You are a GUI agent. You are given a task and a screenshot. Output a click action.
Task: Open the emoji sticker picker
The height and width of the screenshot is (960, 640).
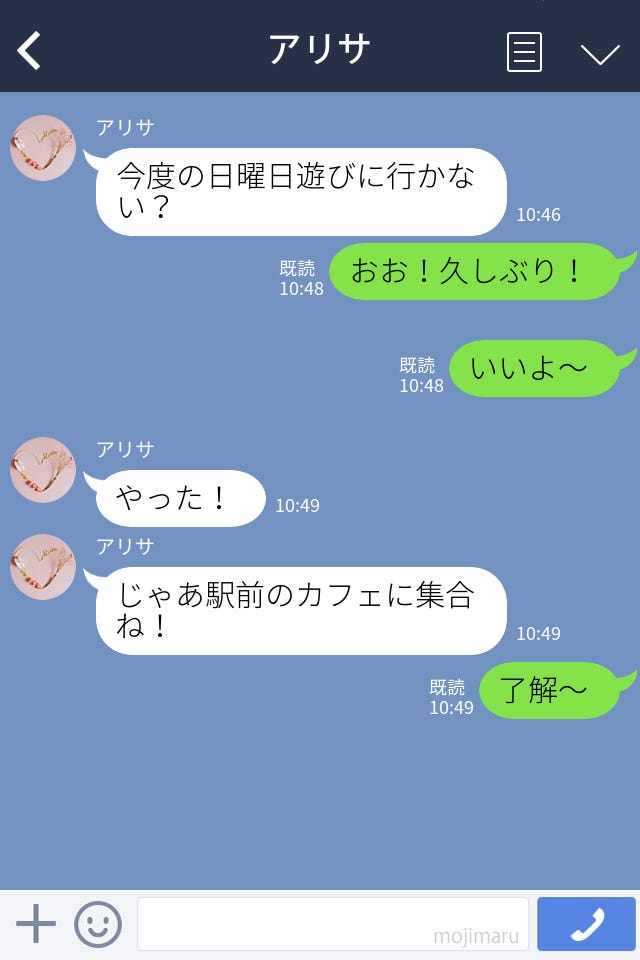[98, 924]
